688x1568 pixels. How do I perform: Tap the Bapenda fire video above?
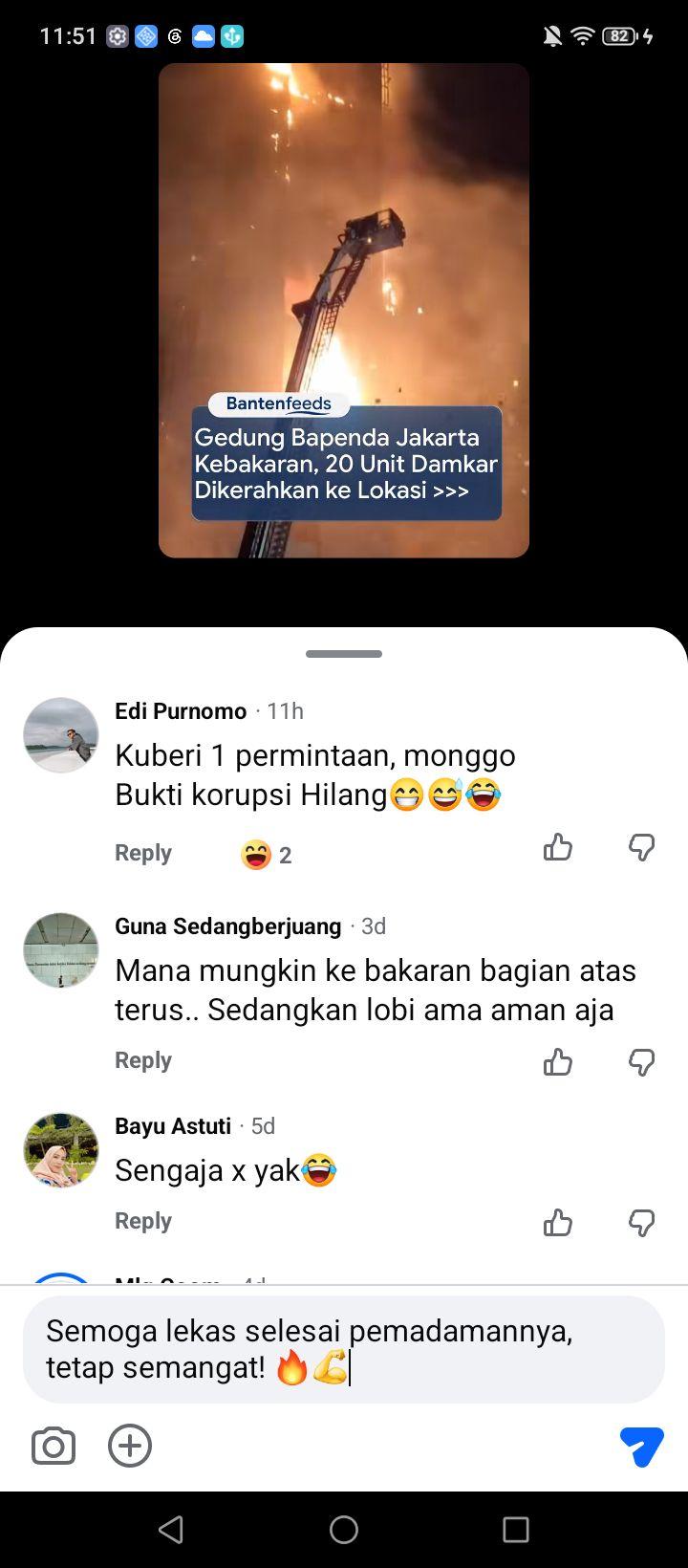coord(344,311)
